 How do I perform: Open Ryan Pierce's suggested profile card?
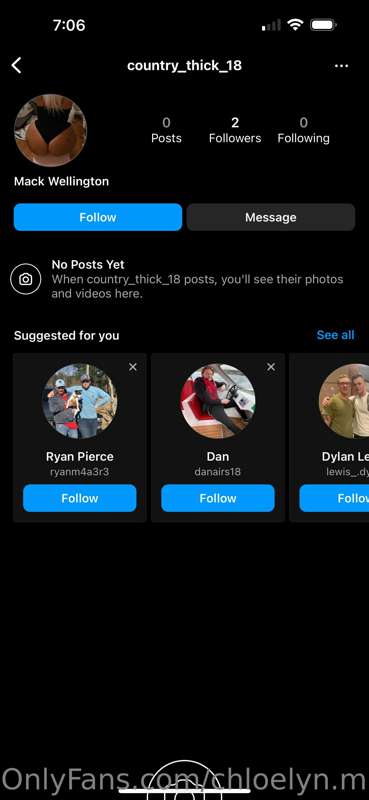click(80, 437)
